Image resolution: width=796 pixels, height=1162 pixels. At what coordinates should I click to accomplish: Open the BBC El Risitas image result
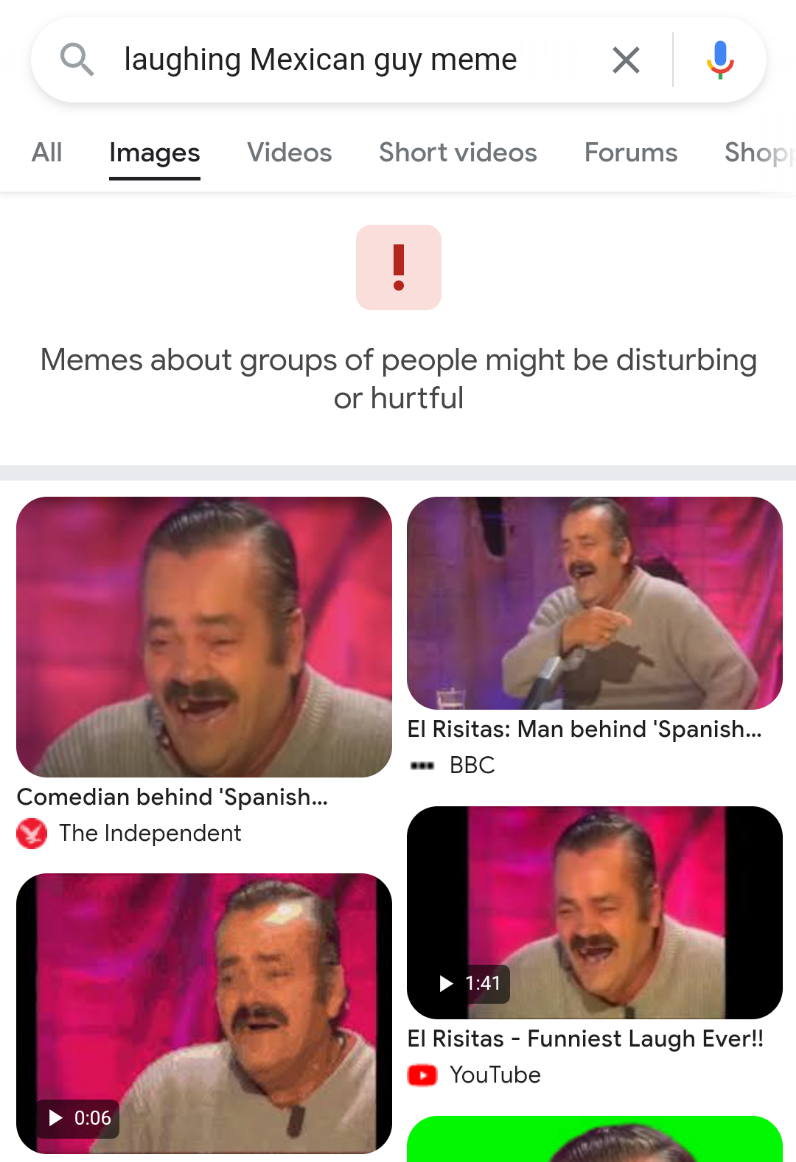(594, 603)
